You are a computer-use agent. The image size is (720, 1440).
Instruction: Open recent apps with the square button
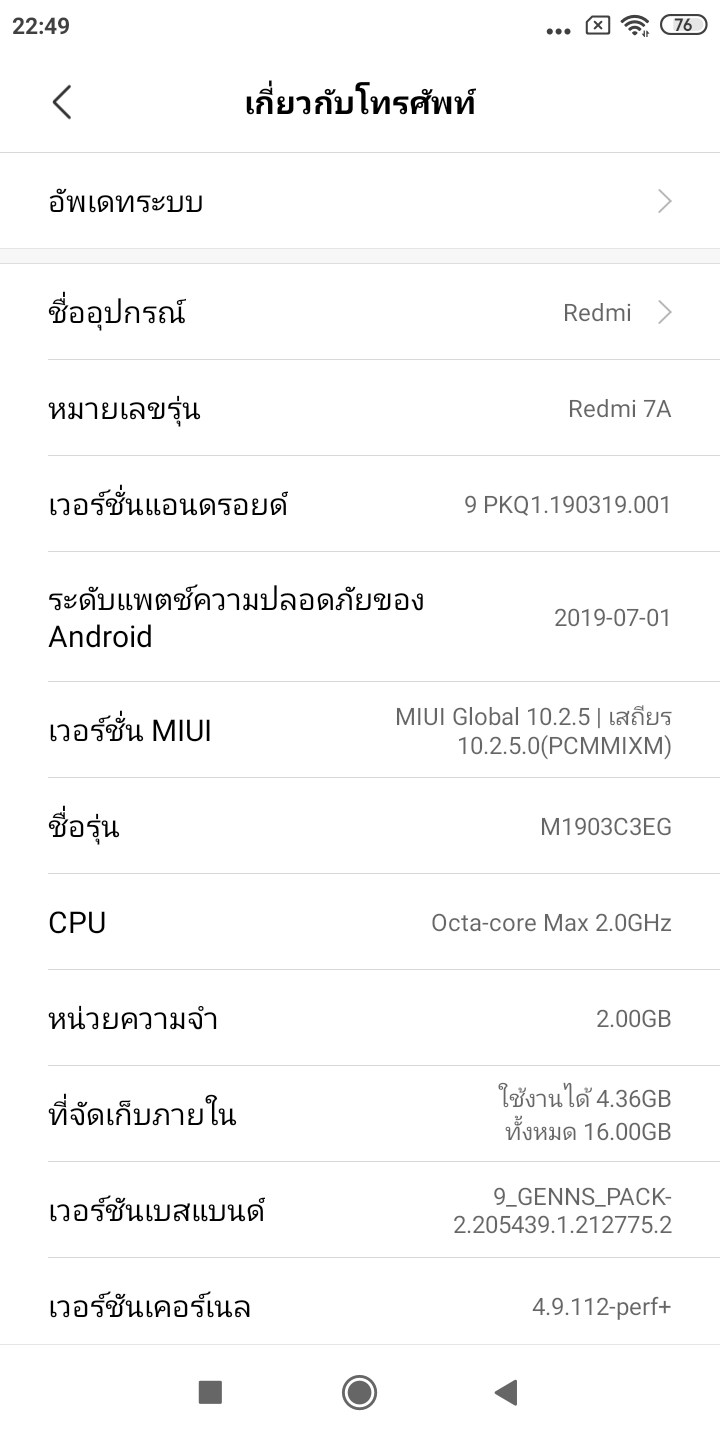210,1392
